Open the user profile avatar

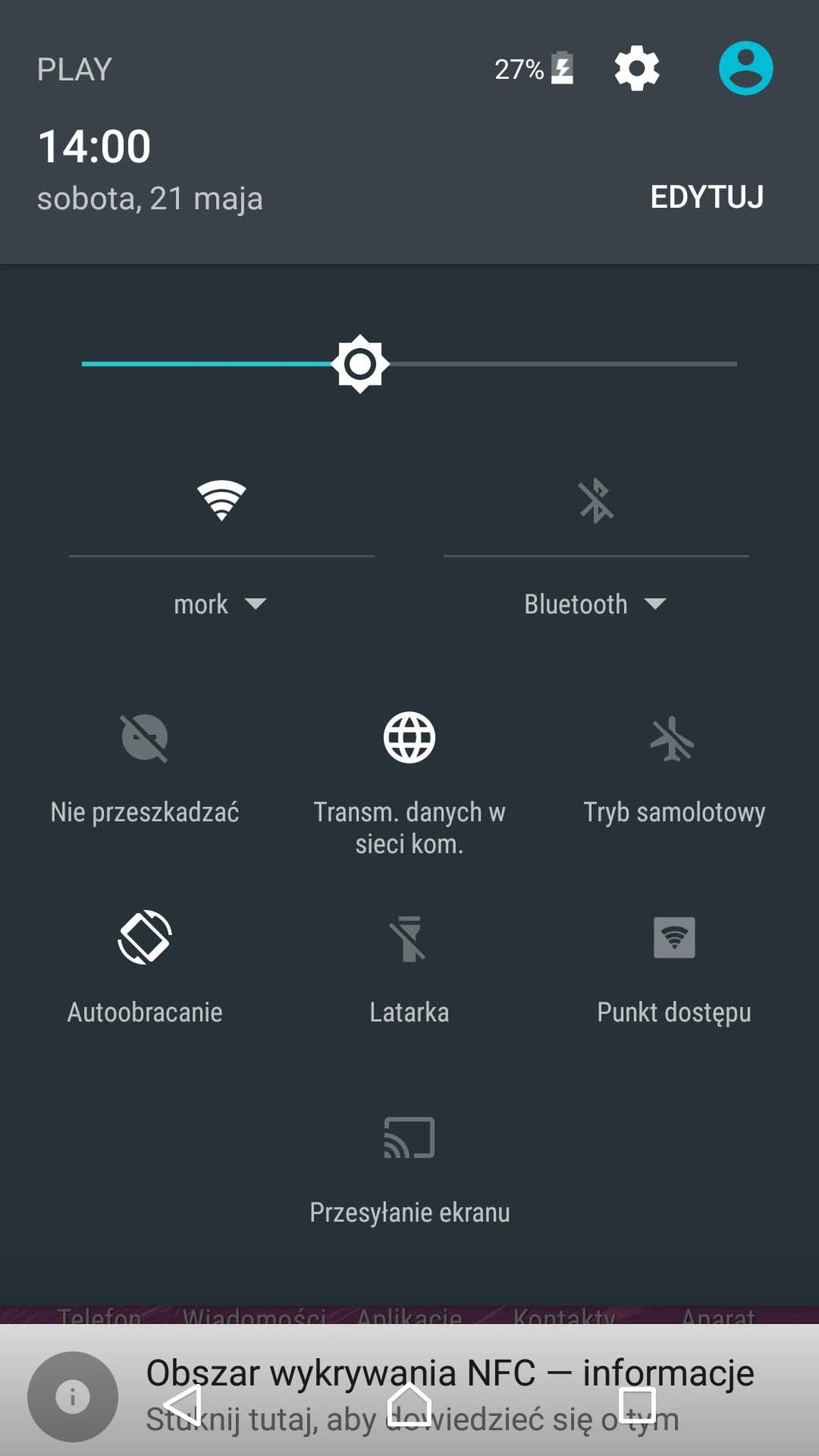tap(745, 68)
